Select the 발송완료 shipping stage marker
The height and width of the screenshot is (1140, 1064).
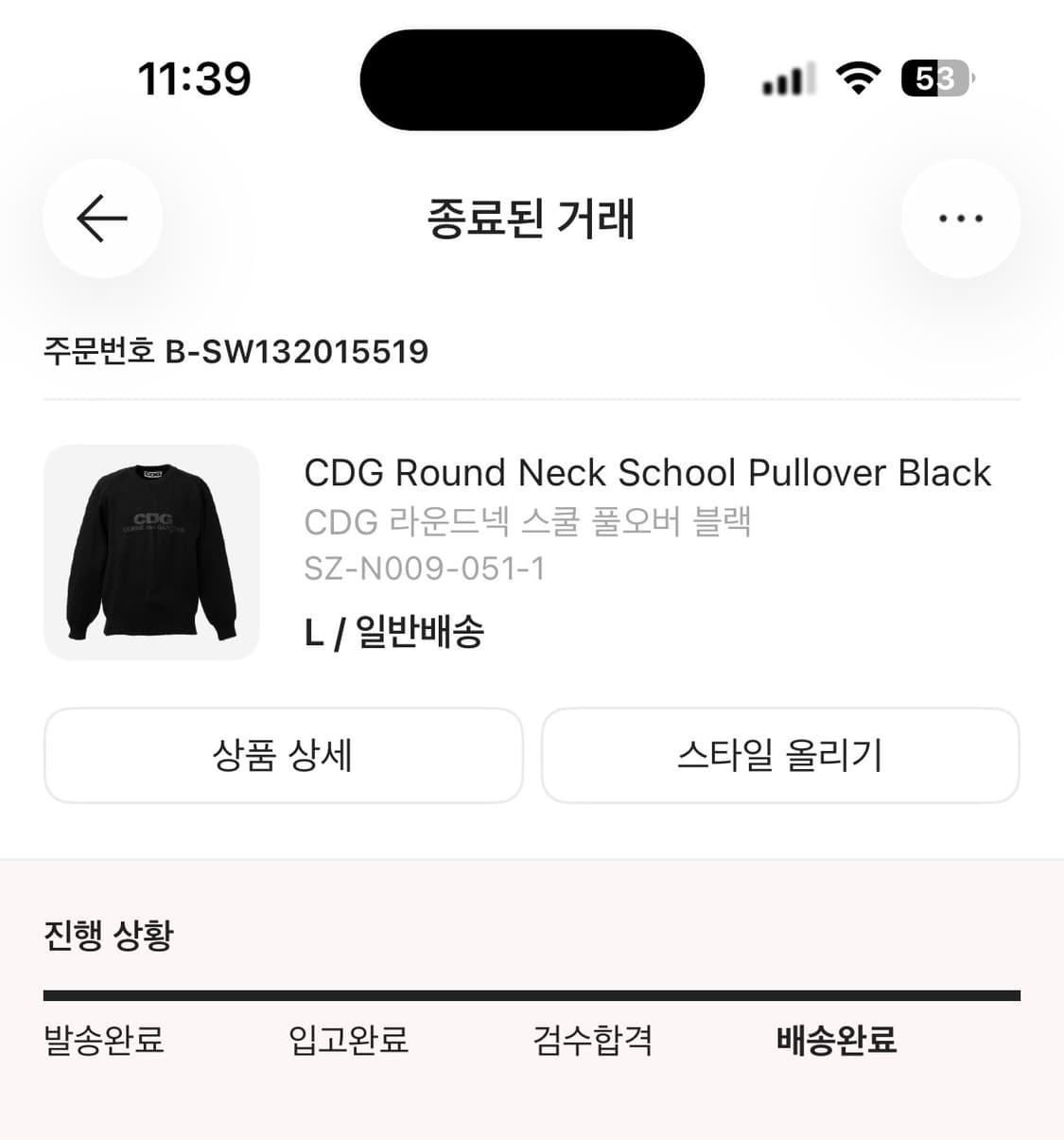pos(104,1041)
